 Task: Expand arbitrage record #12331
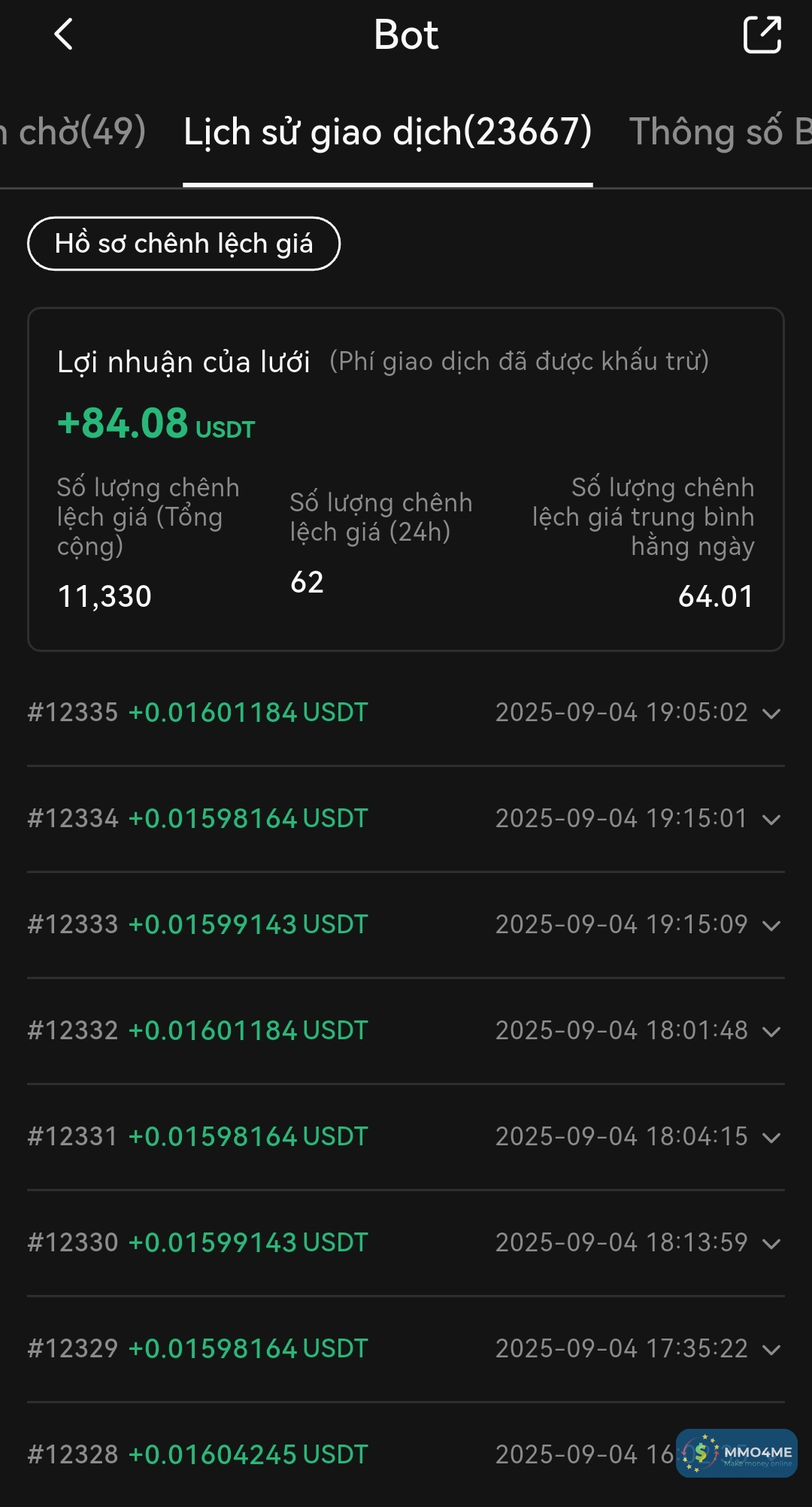coord(771,1137)
